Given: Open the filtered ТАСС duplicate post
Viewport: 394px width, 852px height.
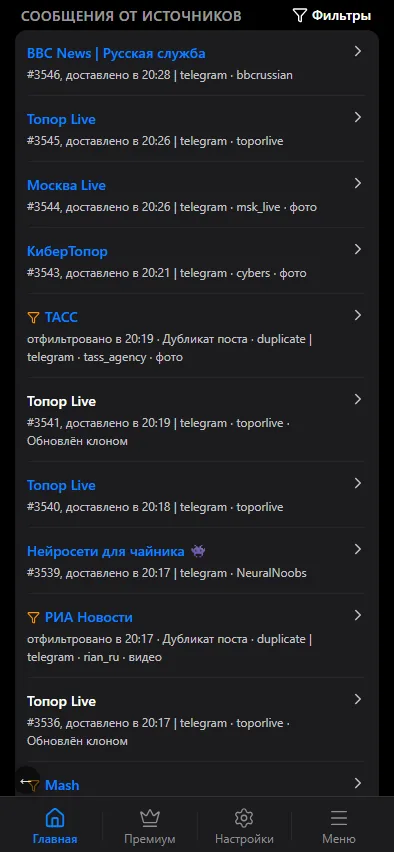Looking at the screenshot, I should (x=196, y=336).
